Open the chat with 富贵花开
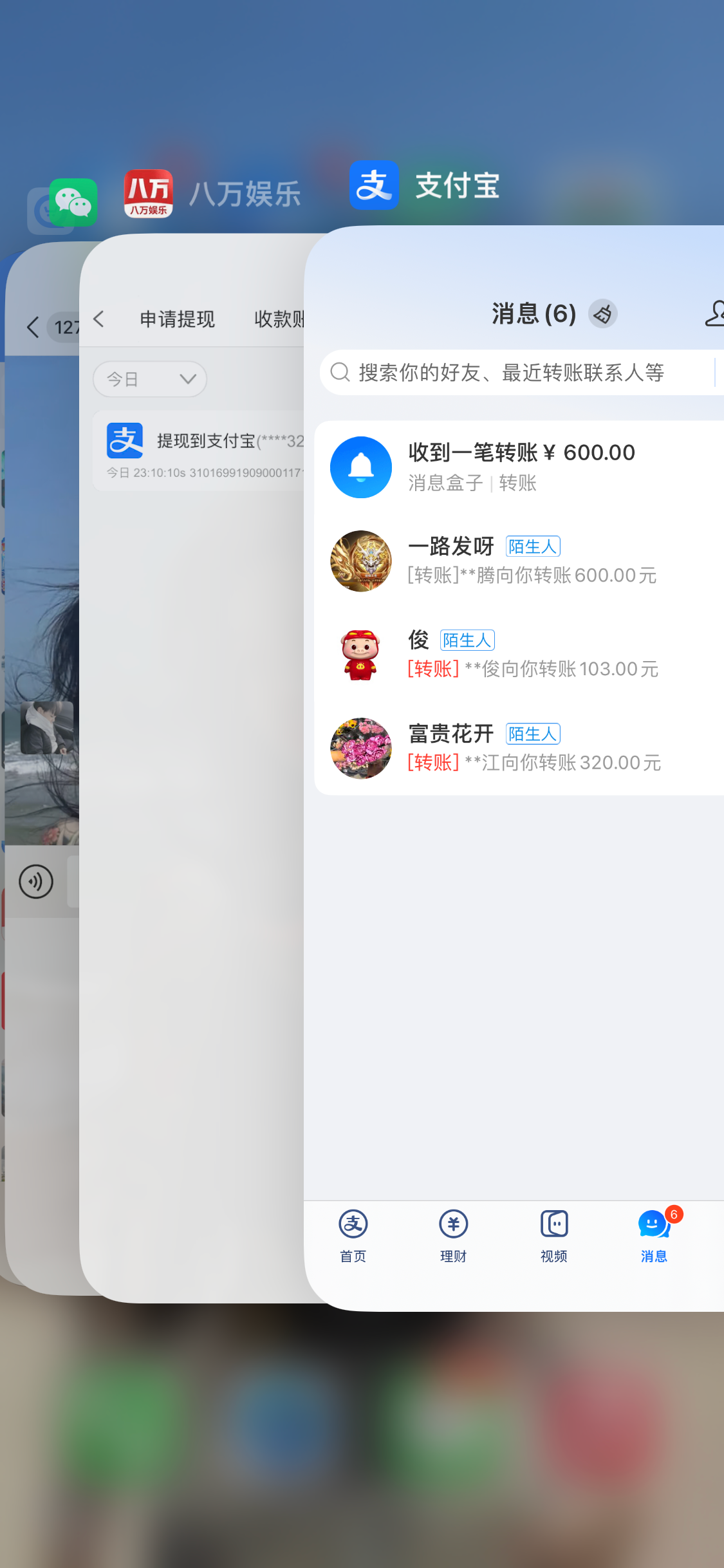This screenshot has height=1568, width=724. [x=521, y=748]
